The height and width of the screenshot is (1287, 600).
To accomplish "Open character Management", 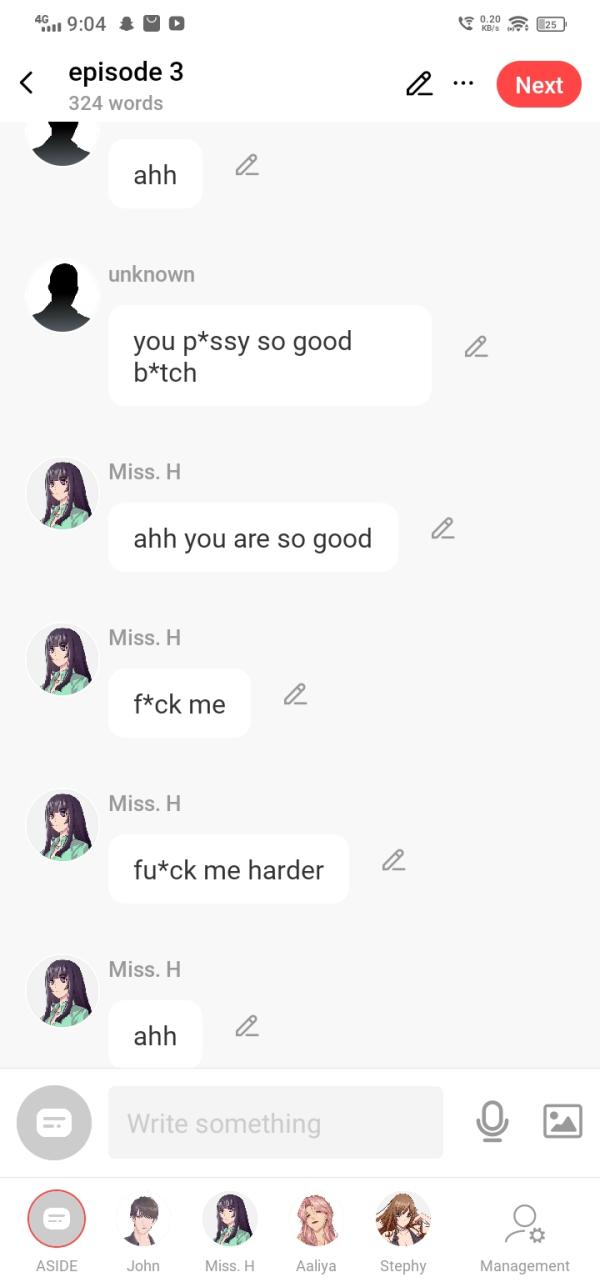I will tap(524, 1235).
